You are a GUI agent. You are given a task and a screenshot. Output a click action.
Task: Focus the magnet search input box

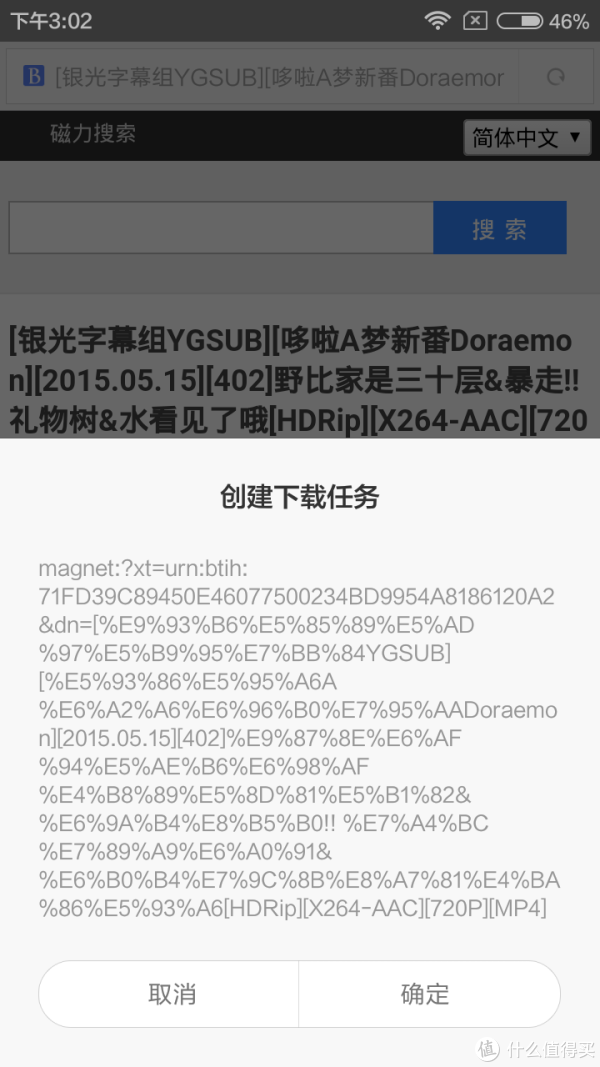click(221, 228)
